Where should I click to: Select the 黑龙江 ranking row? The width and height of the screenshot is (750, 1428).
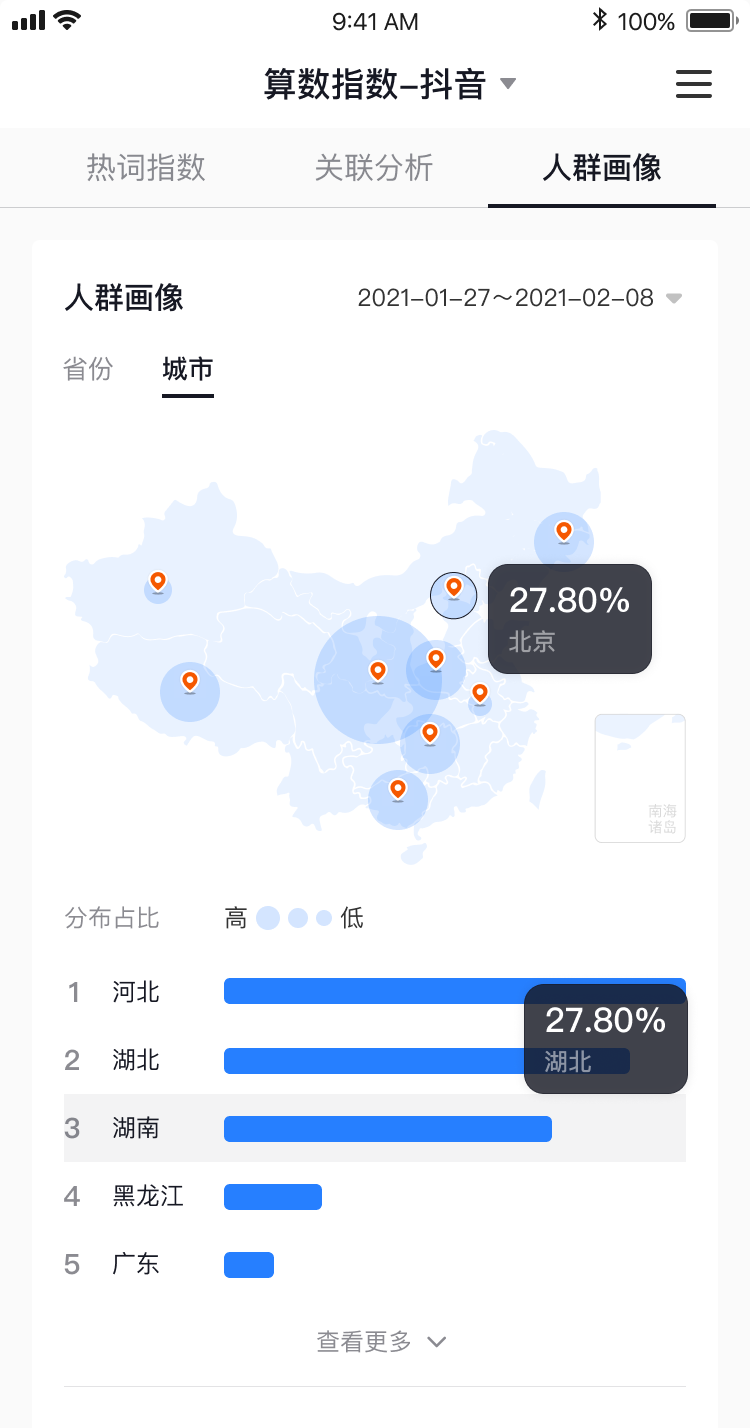coord(375,1196)
